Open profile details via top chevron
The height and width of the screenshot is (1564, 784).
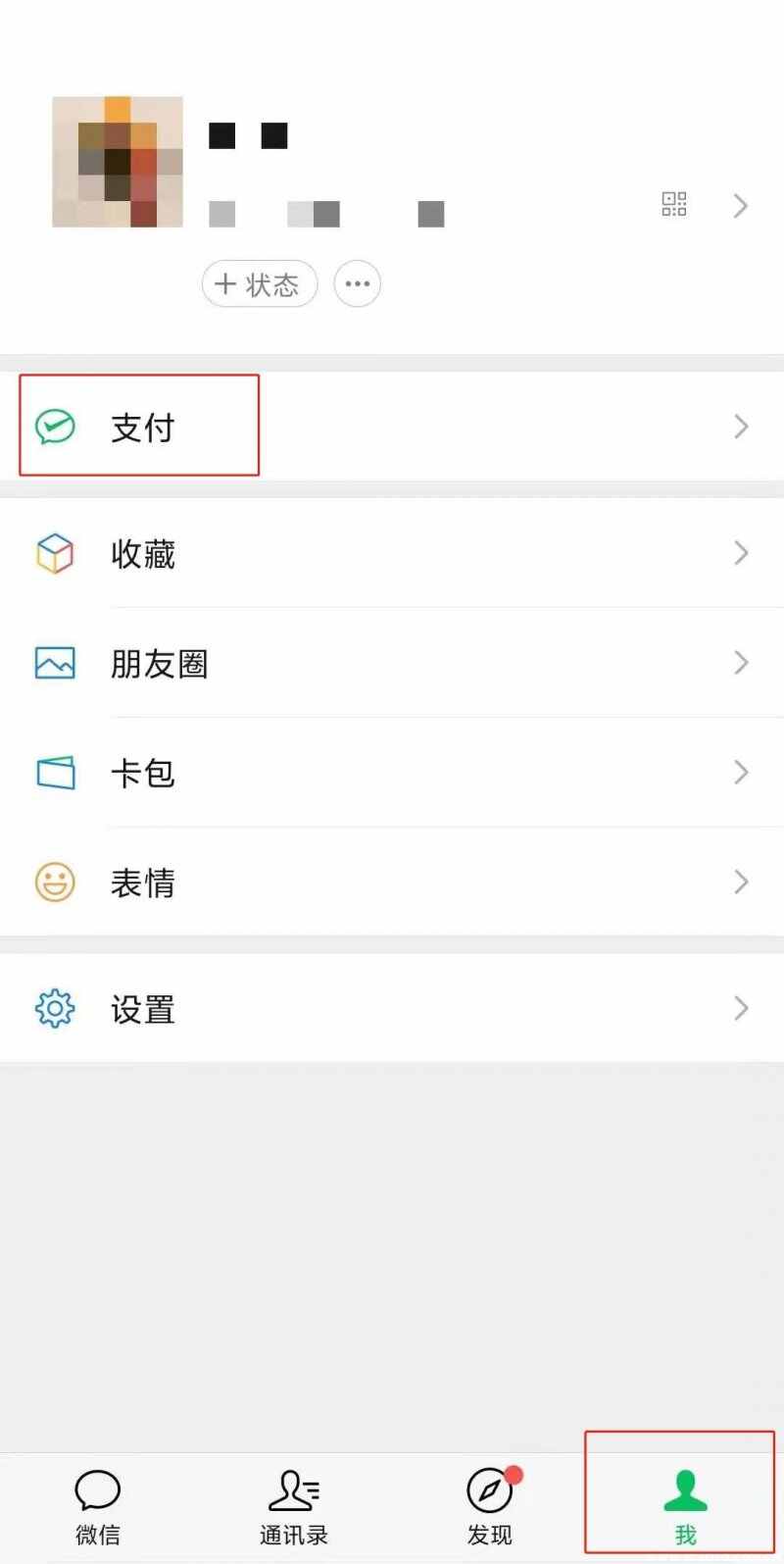[x=741, y=206]
